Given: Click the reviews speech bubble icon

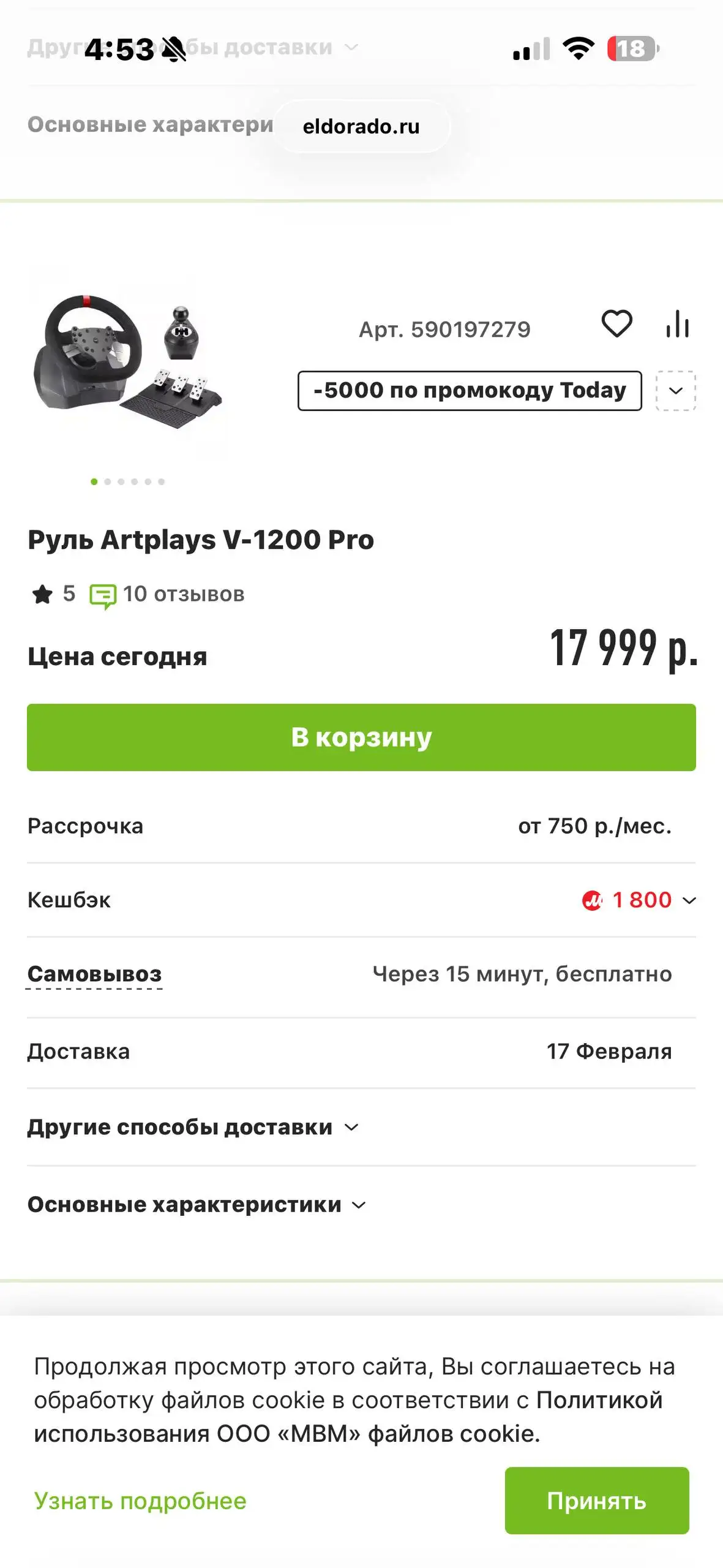Looking at the screenshot, I should (103, 594).
